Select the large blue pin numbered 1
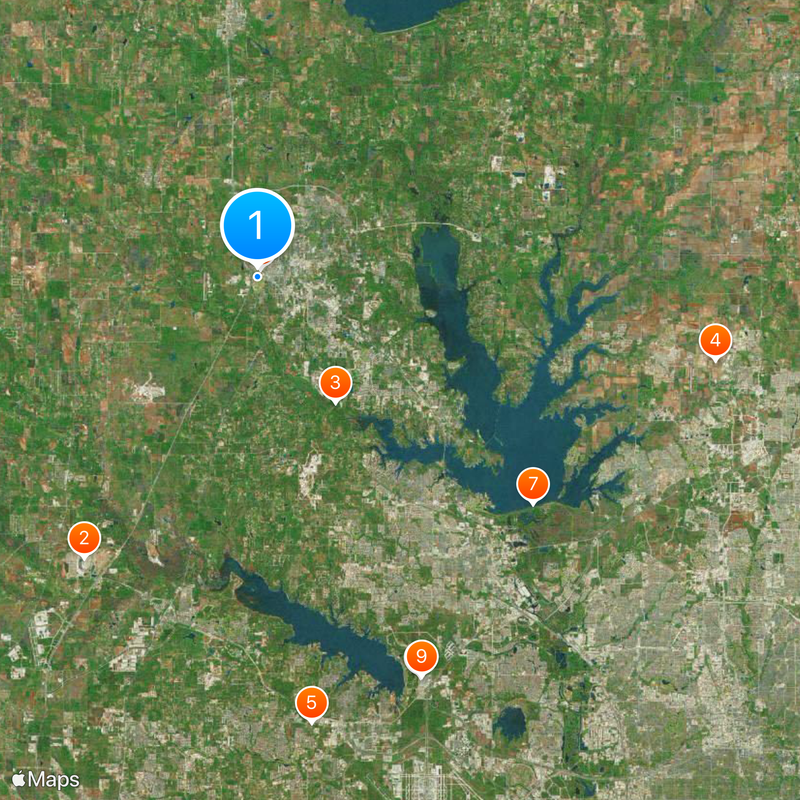This screenshot has height=800, width=800. [x=257, y=225]
